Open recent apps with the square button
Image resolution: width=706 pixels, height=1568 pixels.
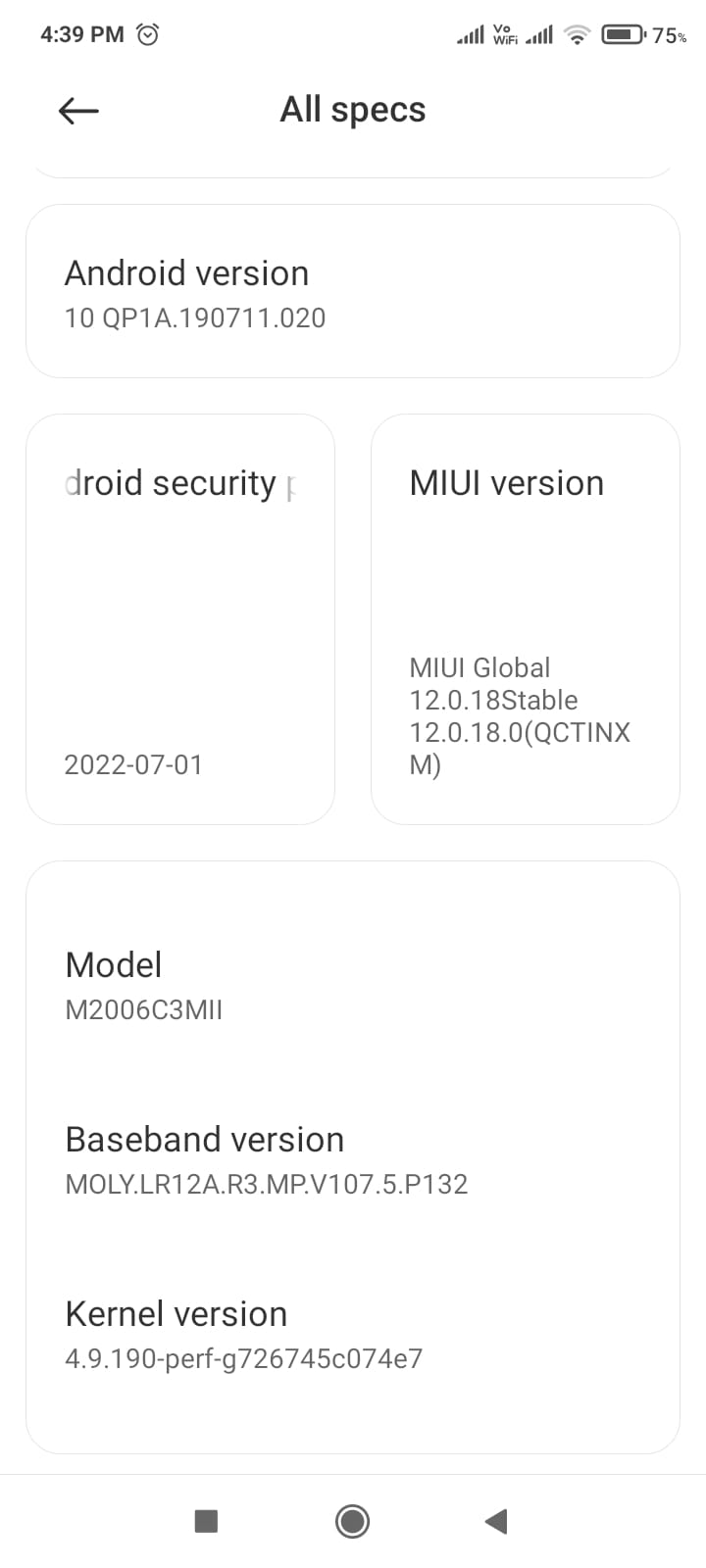coord(206,1521)
